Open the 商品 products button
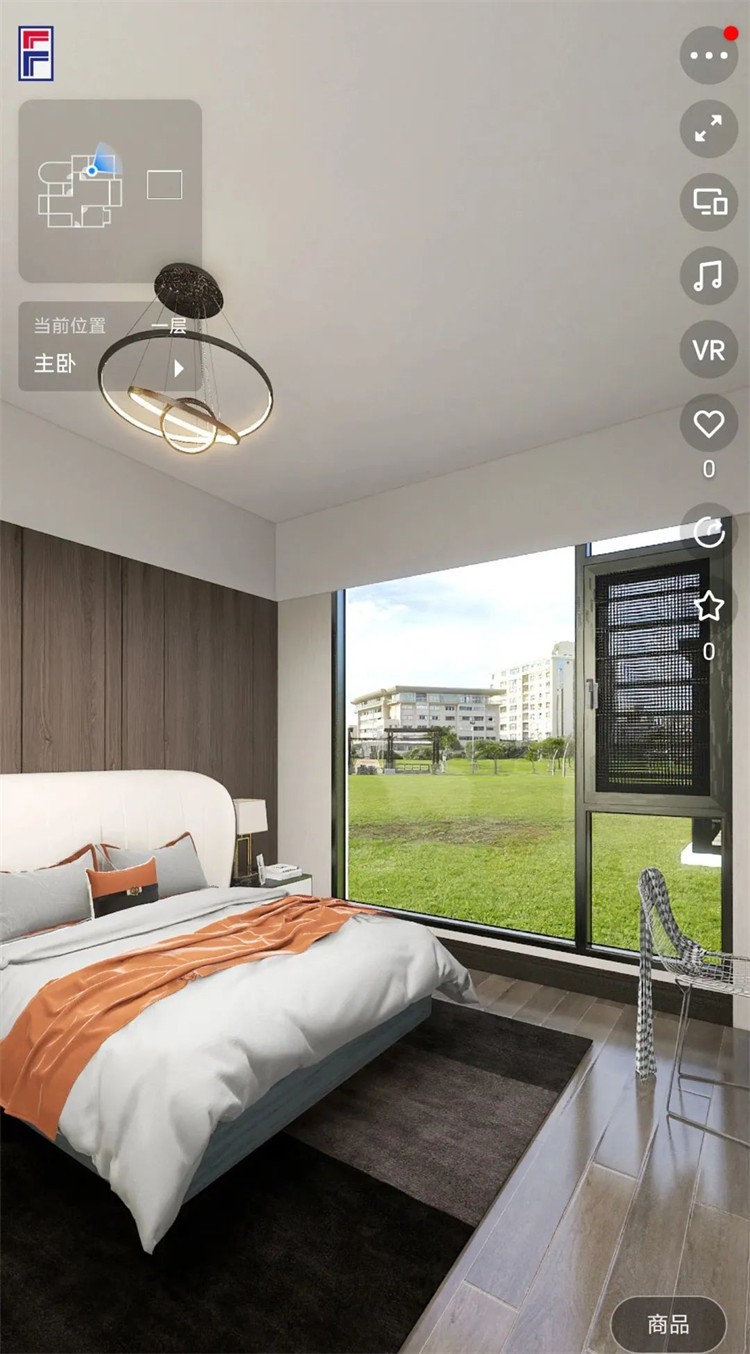The width and height of the screenshot is (750, 1354). tap(668, 1325)
